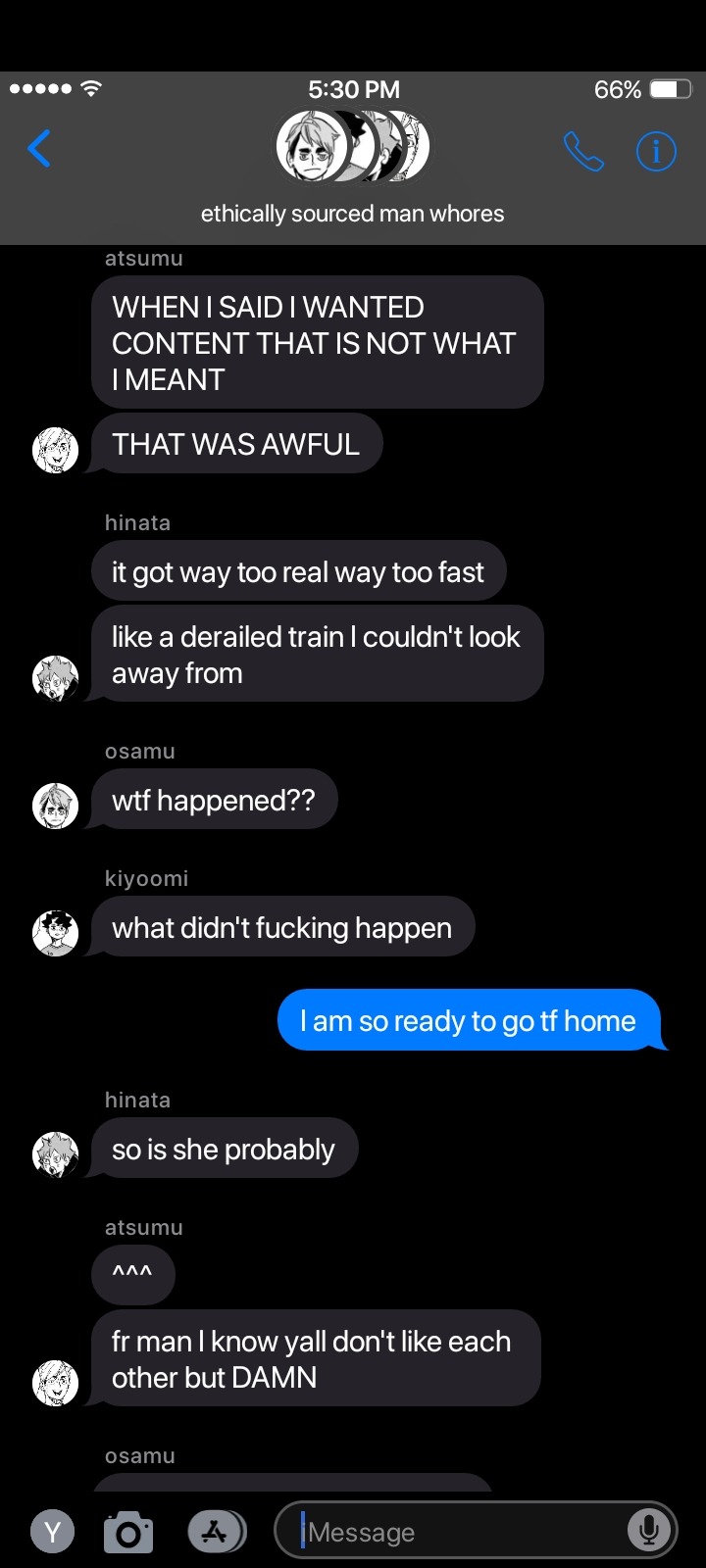This screenshot has width=706, height=1568.
Task: Tap atsumu's avatar next to THAT WAS AWFUL
Action: [x=56, y=450]
